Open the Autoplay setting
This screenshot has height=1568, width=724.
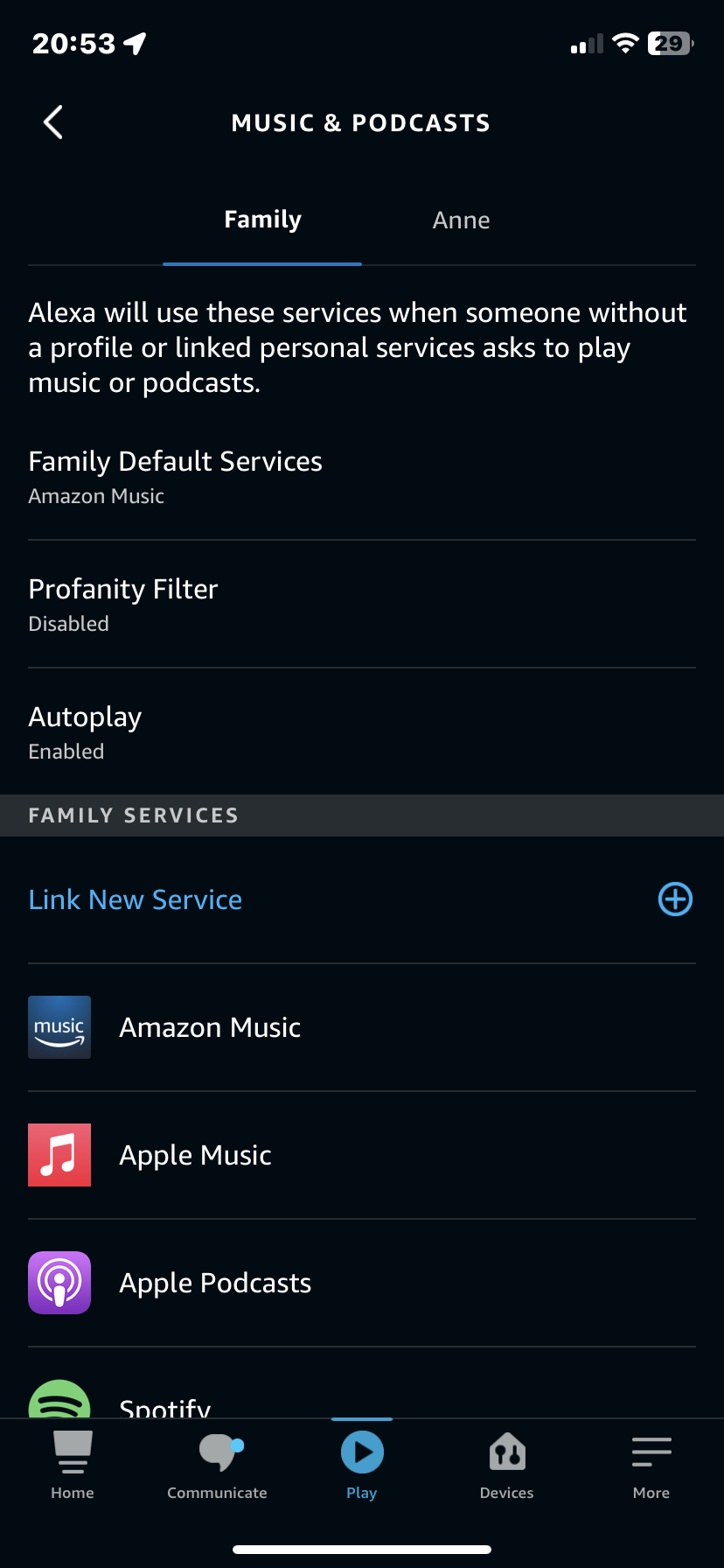[x=362, y=732]
